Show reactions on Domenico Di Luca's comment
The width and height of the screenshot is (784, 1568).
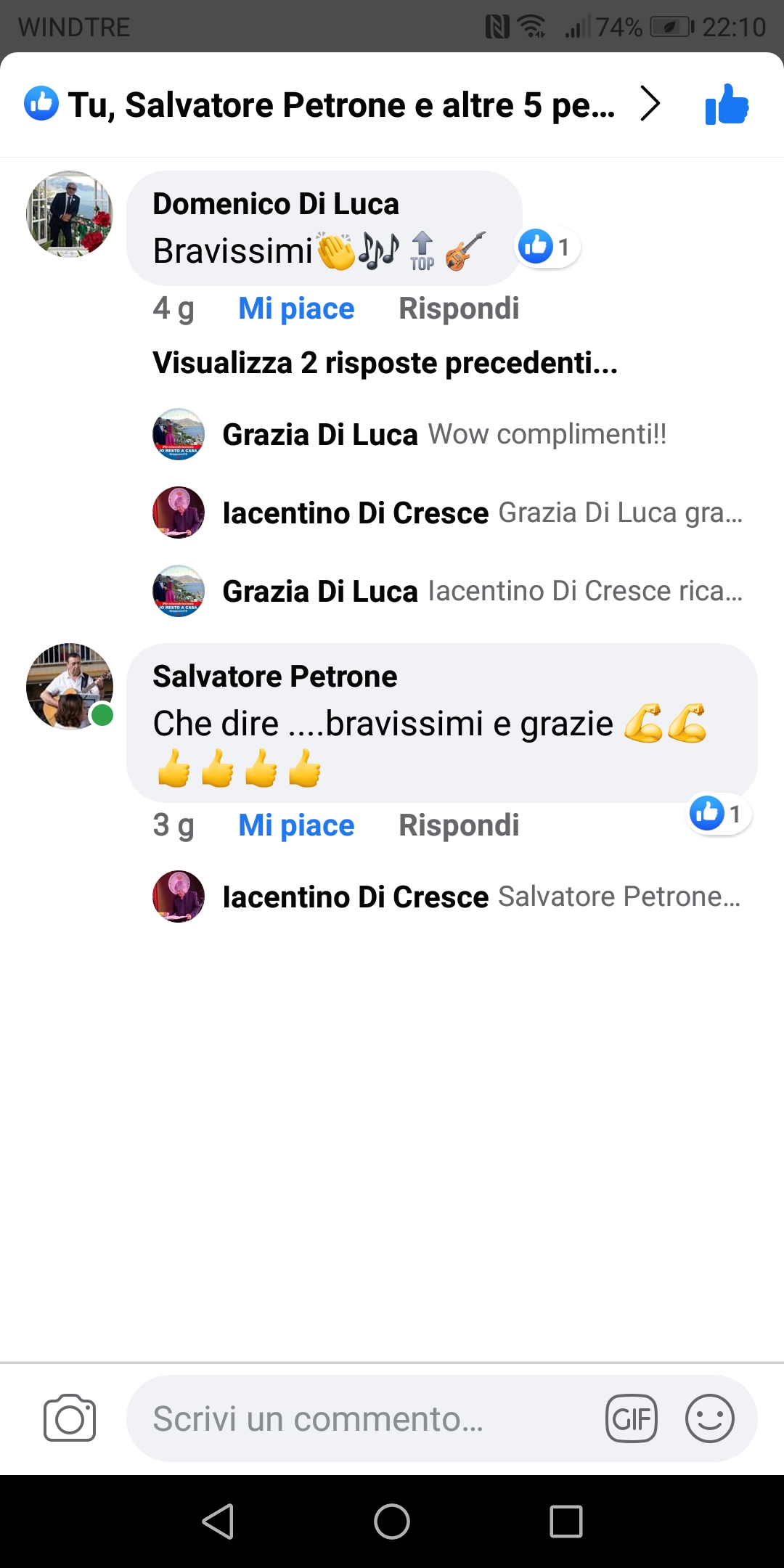pyautogui.click(x=547, y=247)
